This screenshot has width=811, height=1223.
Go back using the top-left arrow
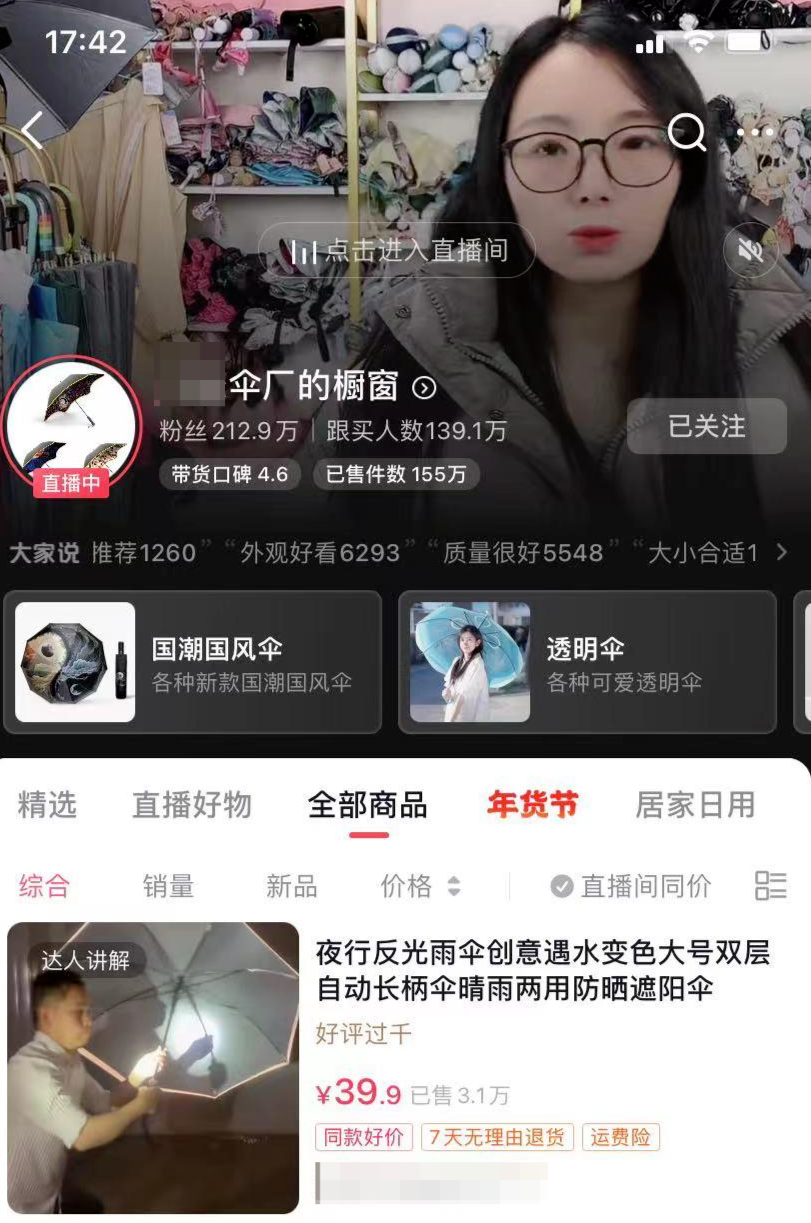(33, 131)
